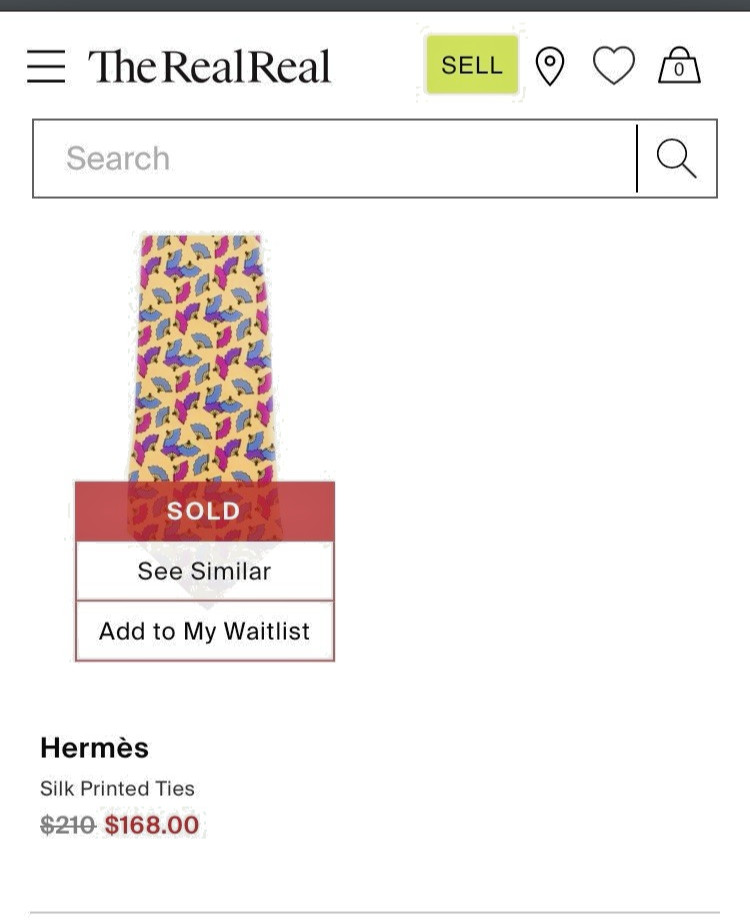Focus the Search text field

pyautogui.click(x=335, y=158)
